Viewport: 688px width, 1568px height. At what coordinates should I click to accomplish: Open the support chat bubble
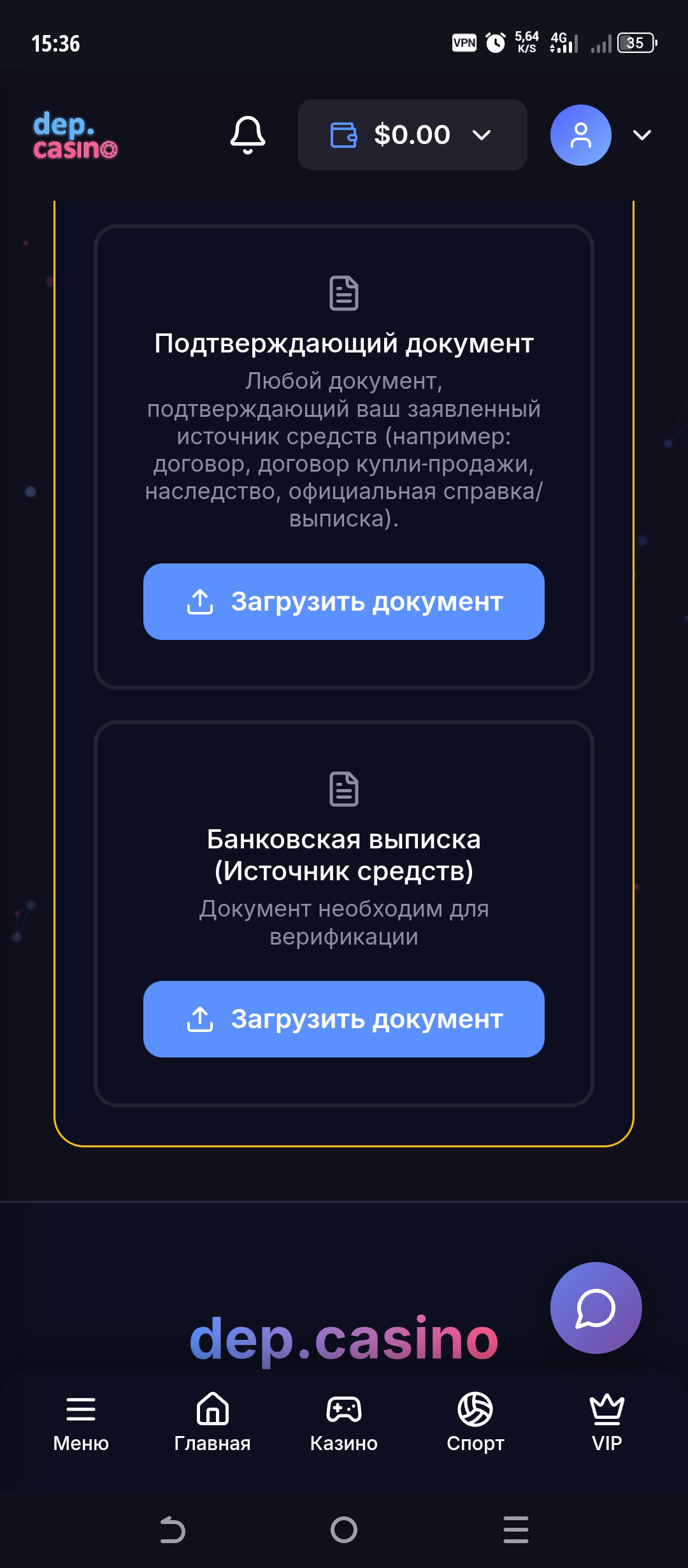tap(596, 1308)
